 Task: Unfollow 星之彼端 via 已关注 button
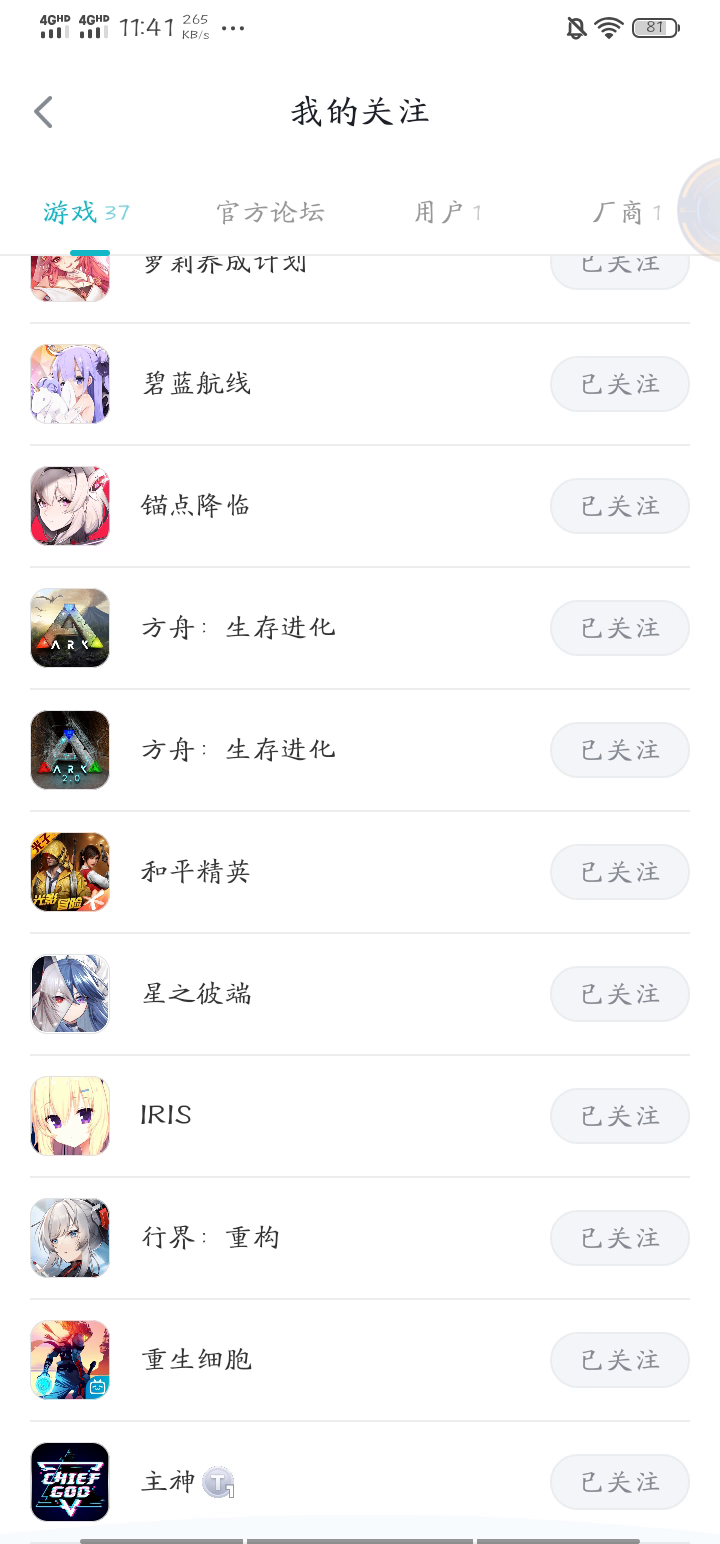pyautogui.click(x=619, y=994)
